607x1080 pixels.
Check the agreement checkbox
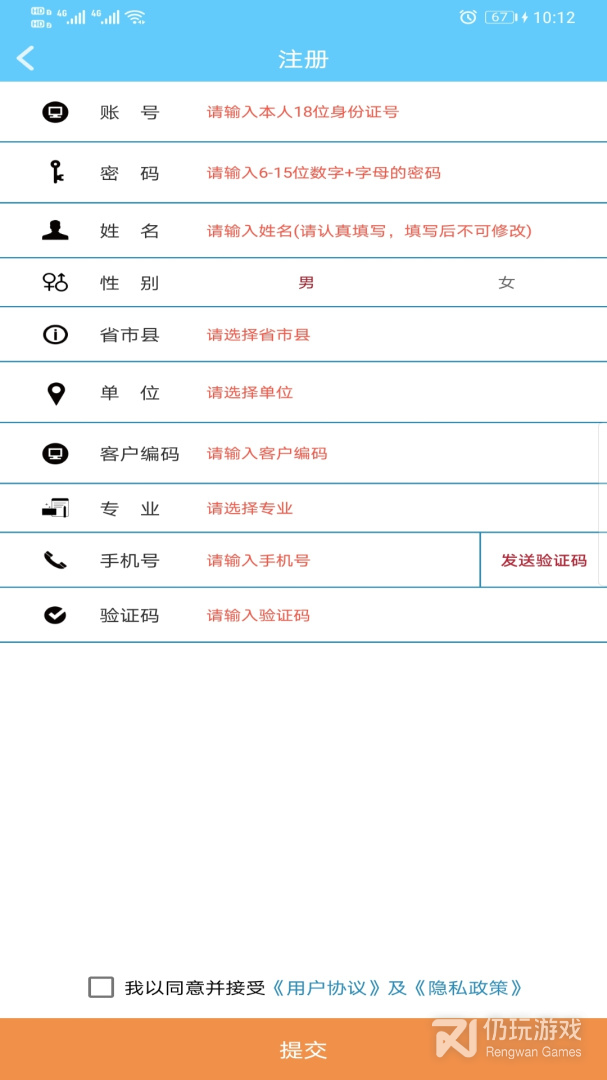(101, 987)
